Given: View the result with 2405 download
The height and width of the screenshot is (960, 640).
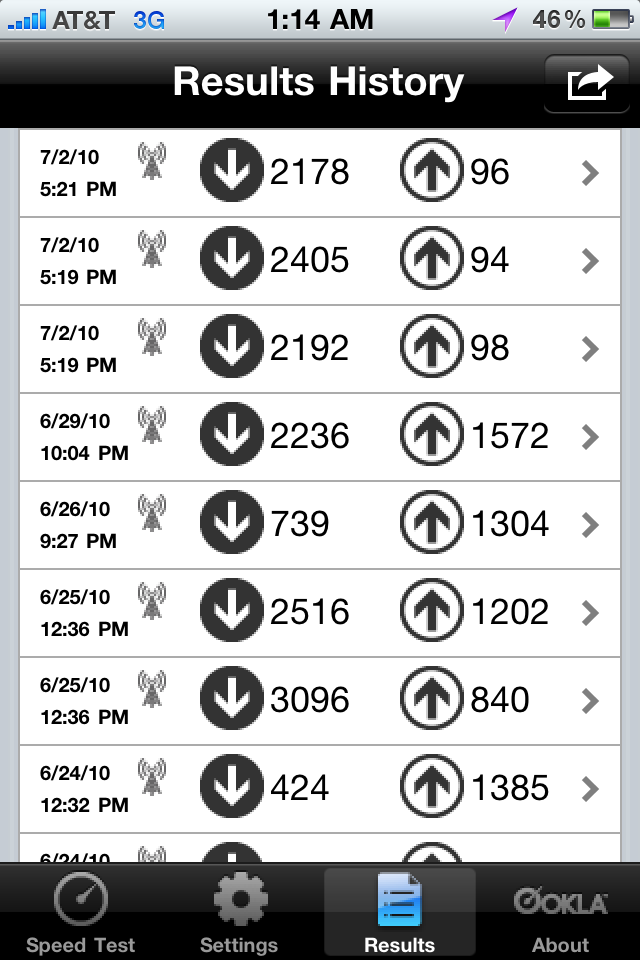Looking at the screenshot, I should click(x=320, y=261).
